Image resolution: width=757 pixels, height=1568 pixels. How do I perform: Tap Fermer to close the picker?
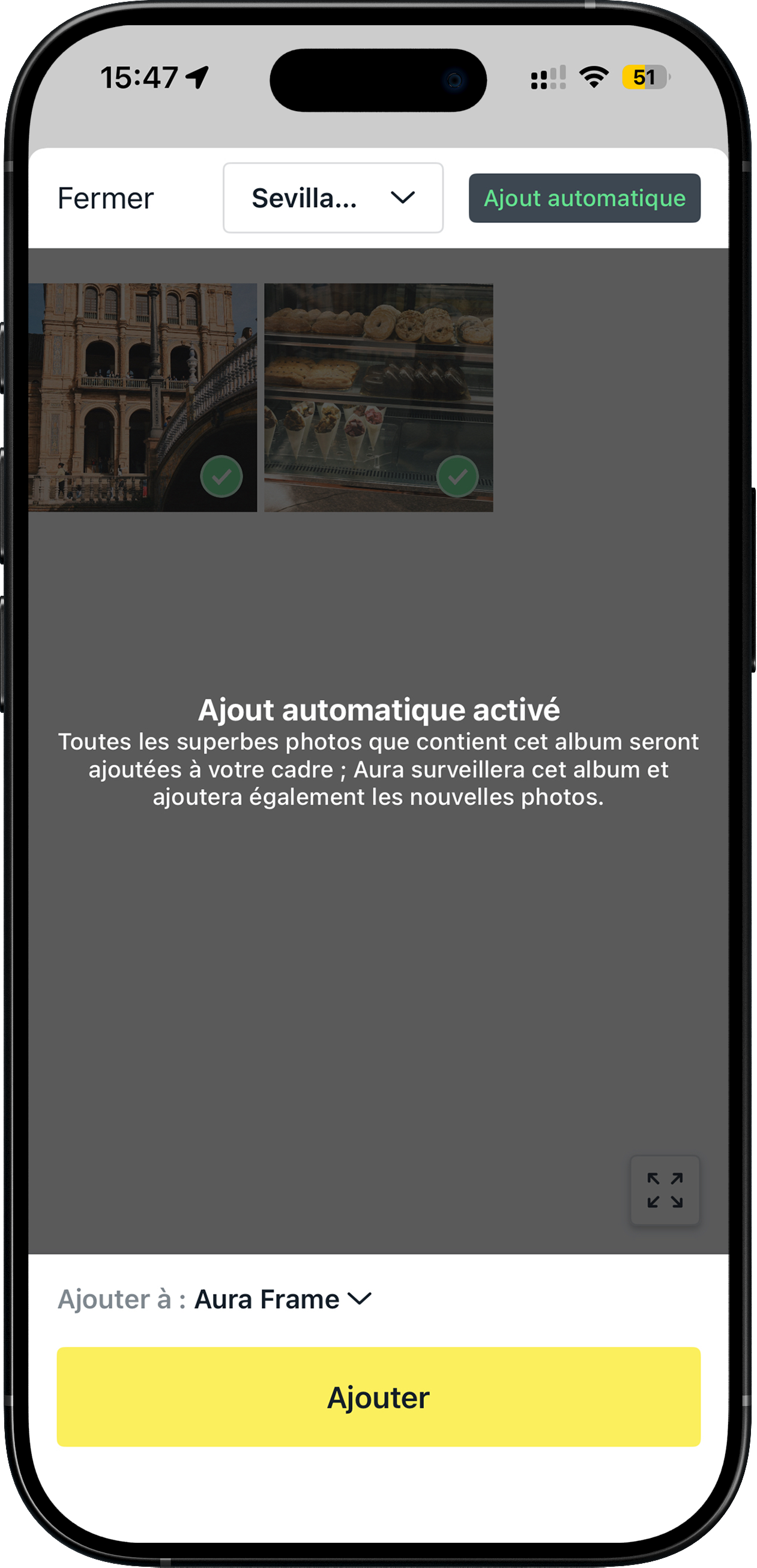tap(105, 198)
